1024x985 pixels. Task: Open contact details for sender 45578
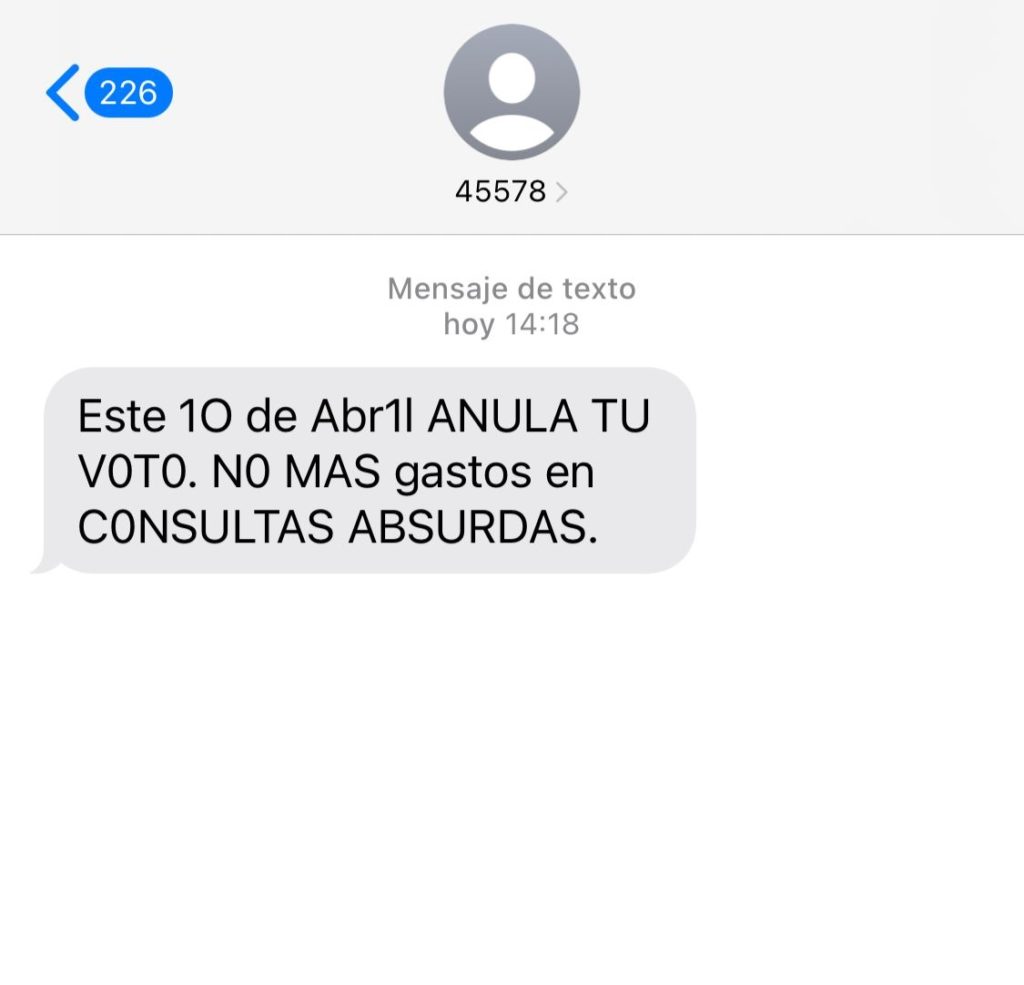point(511,191)
